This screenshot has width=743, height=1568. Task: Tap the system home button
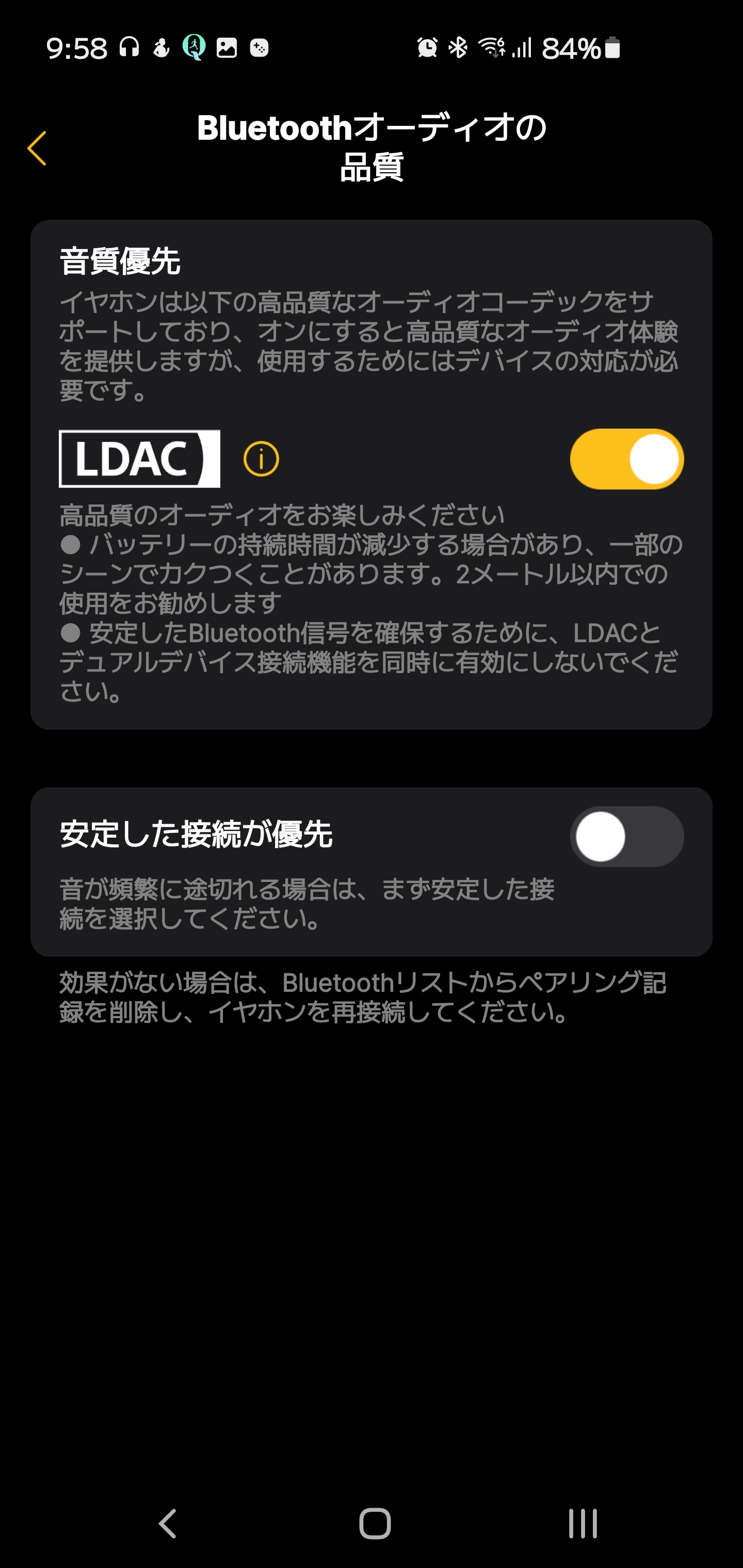(x=375, y=1524)
